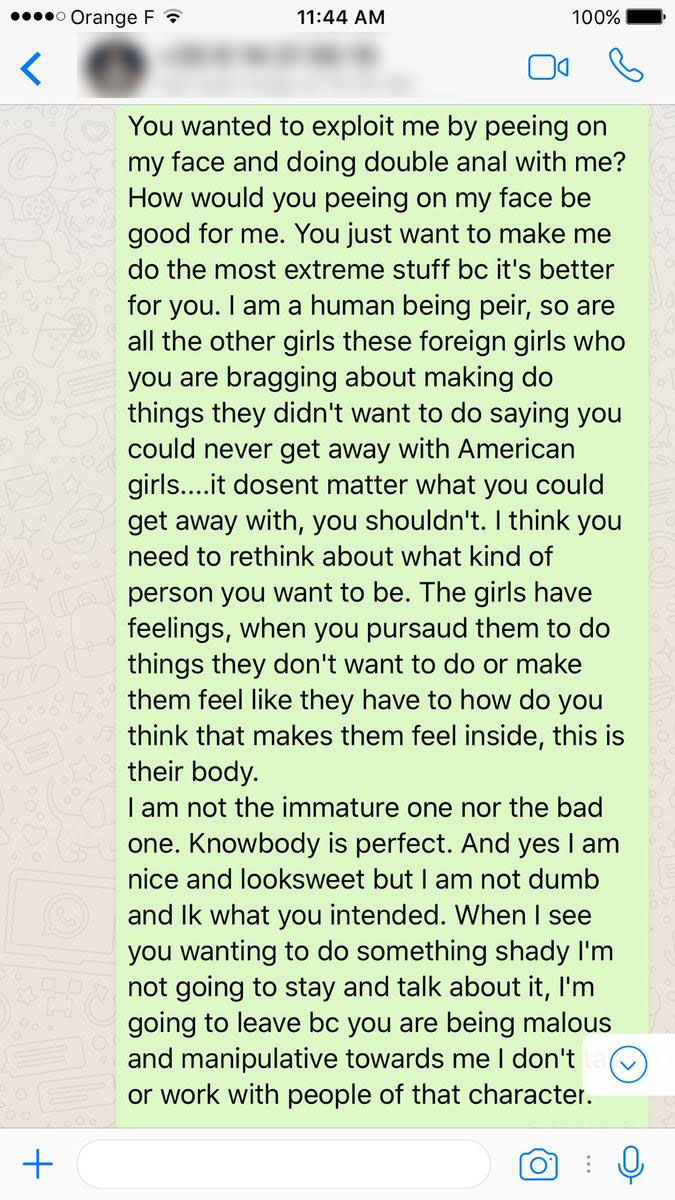Go back to the chats list
675x1200 pixels.
[x=32, y=68]
